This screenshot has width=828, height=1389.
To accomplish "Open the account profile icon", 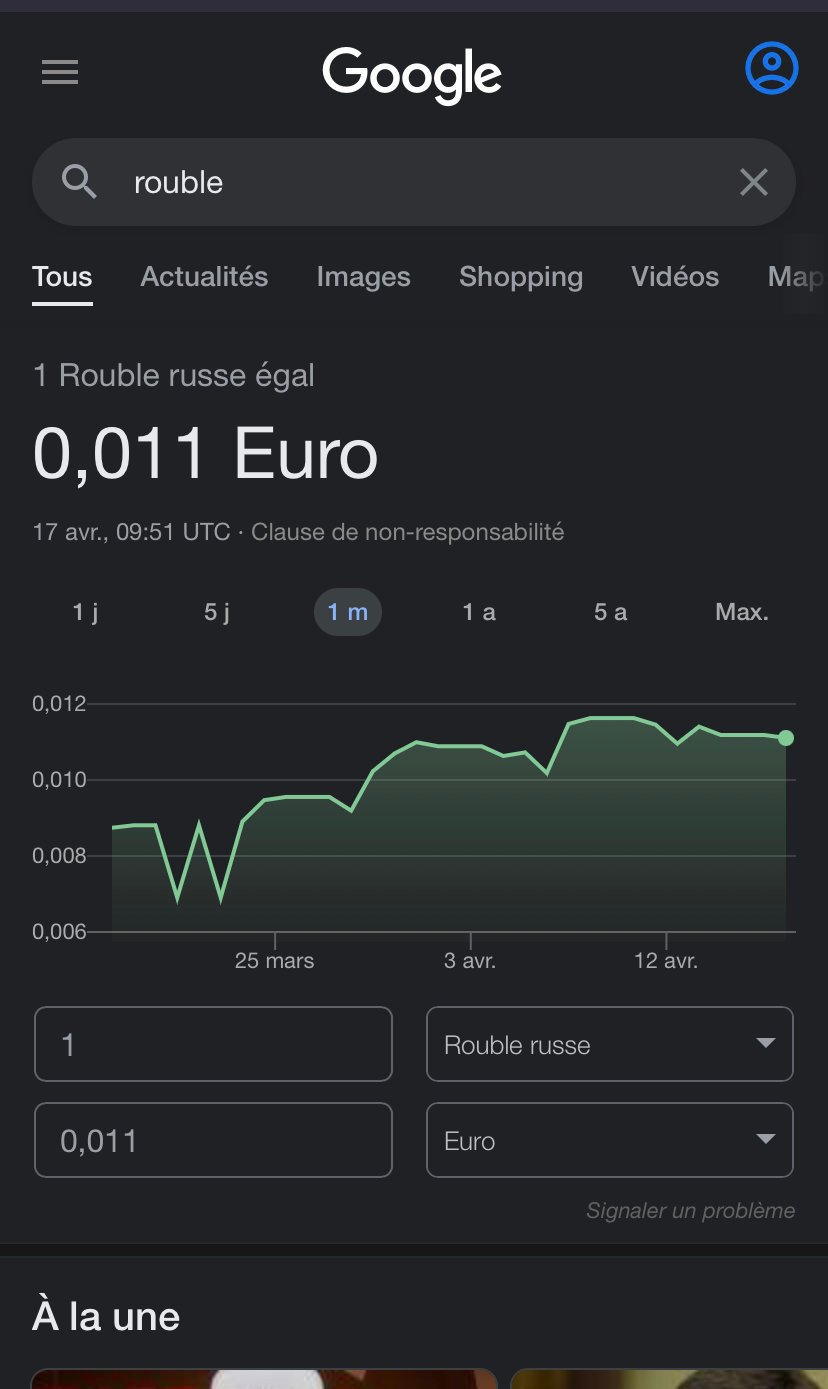I will pyautogui.click(x=771, y=69).
